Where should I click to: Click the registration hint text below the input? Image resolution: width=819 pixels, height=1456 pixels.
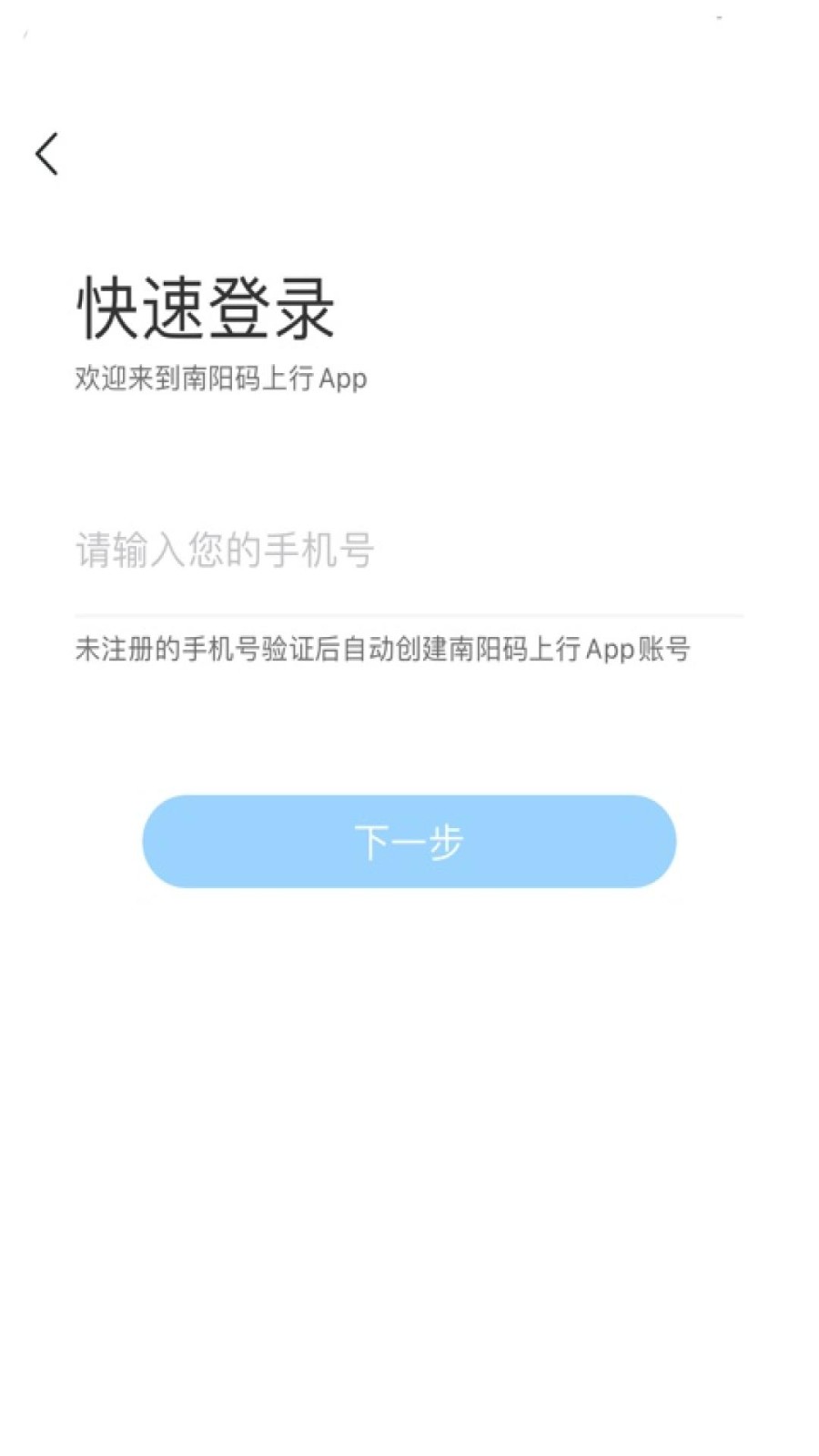click(x=384, y=649)
